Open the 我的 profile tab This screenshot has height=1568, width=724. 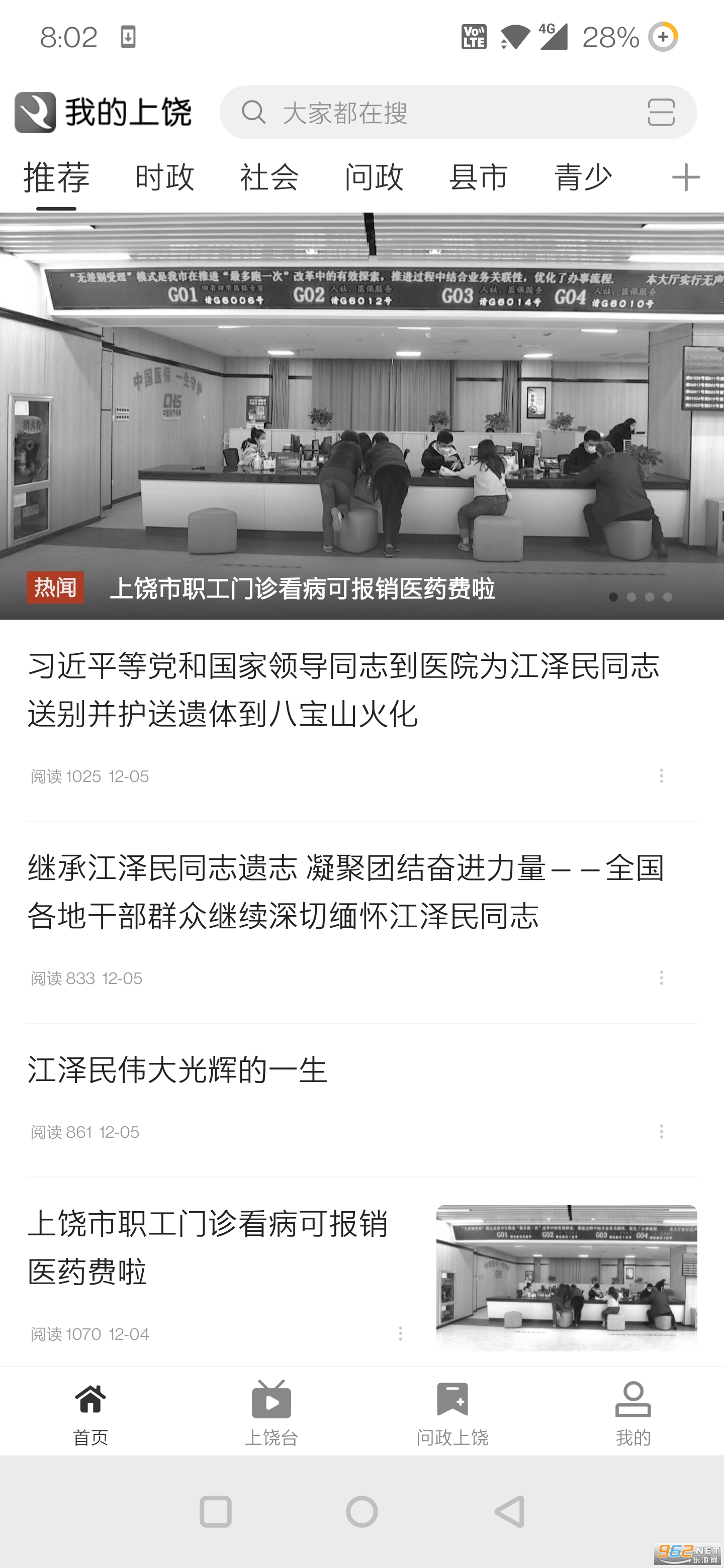(632, 1413)
